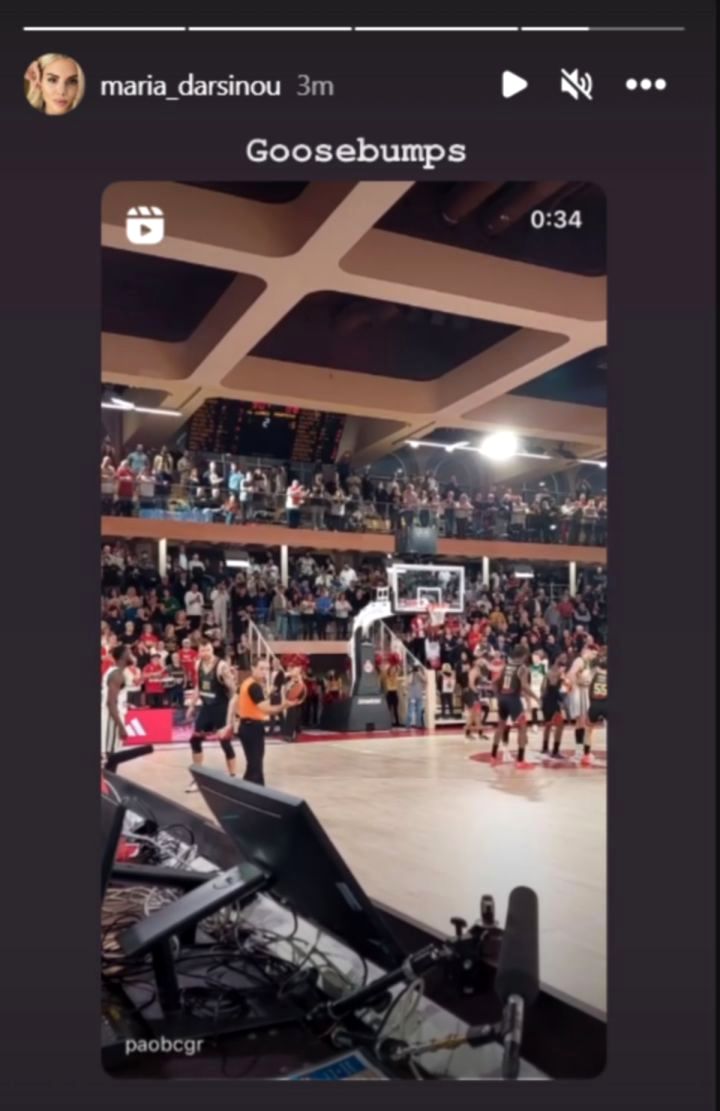This screenshot has height=1111, width=720.
Task: Unmute the story sound
Action: (576, 85)
